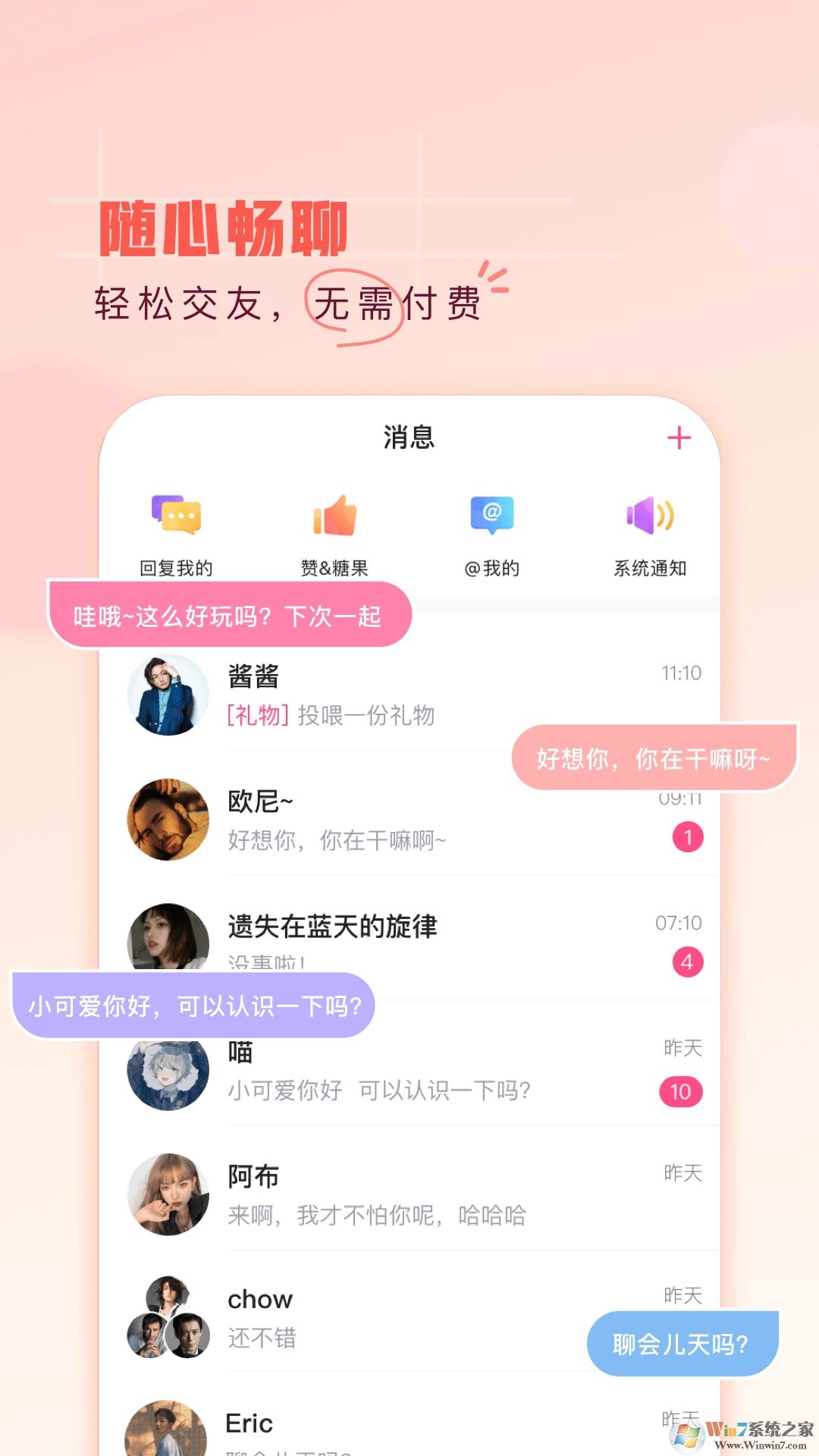The width and height of the screenshot is (819, 1456).
Task: View the 赞&糖果 likes and candy section
Action: pos(336,531)
